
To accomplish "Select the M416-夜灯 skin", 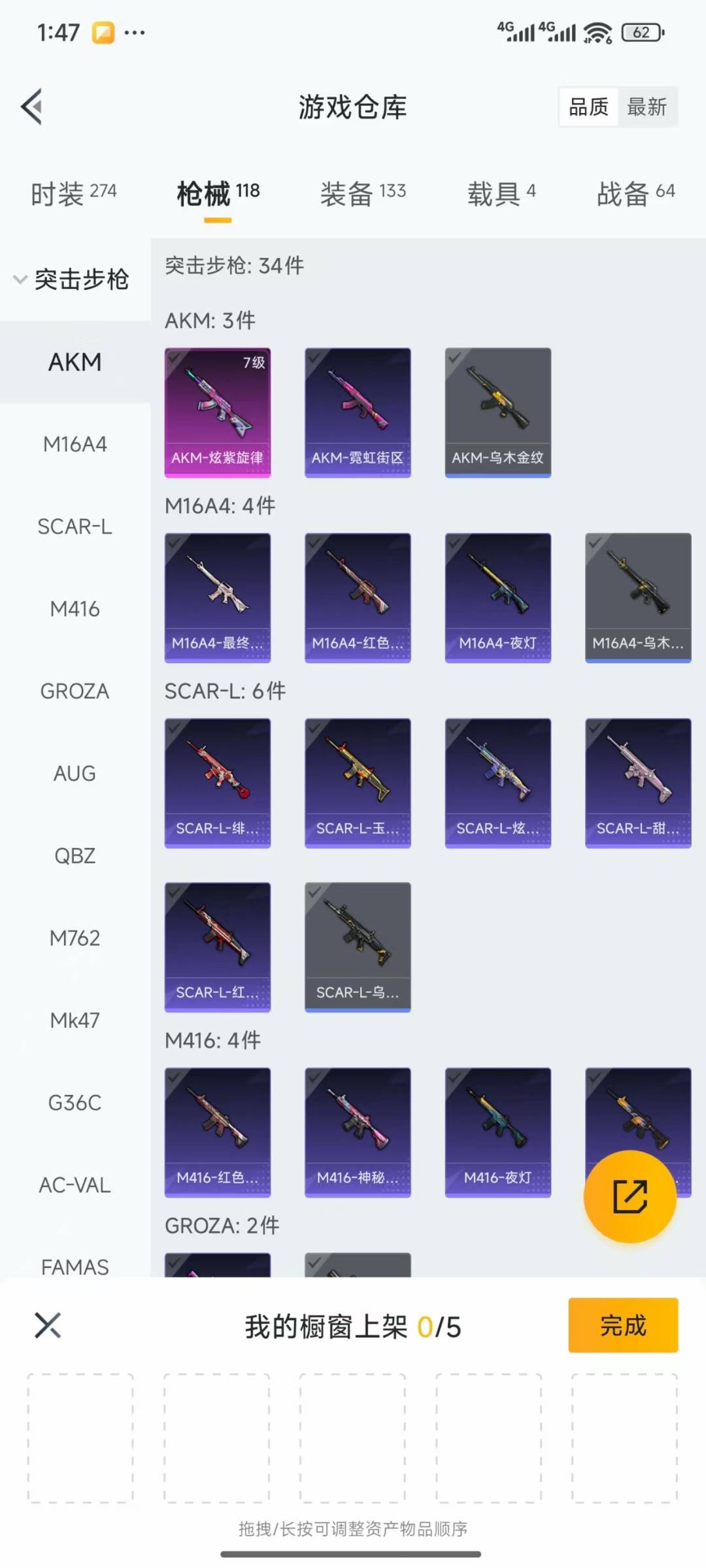I will point(497,1132).
